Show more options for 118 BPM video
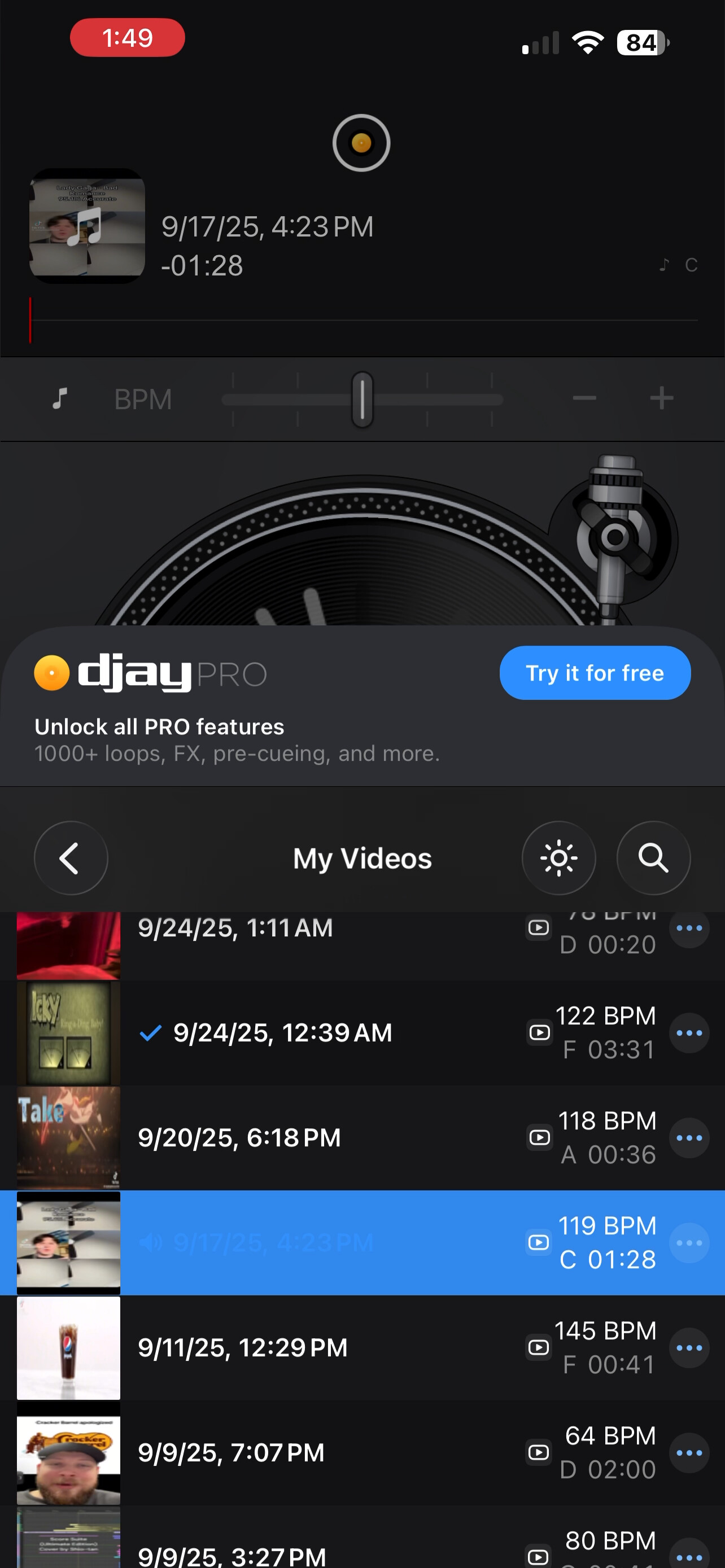 (x=689, y=1137)
